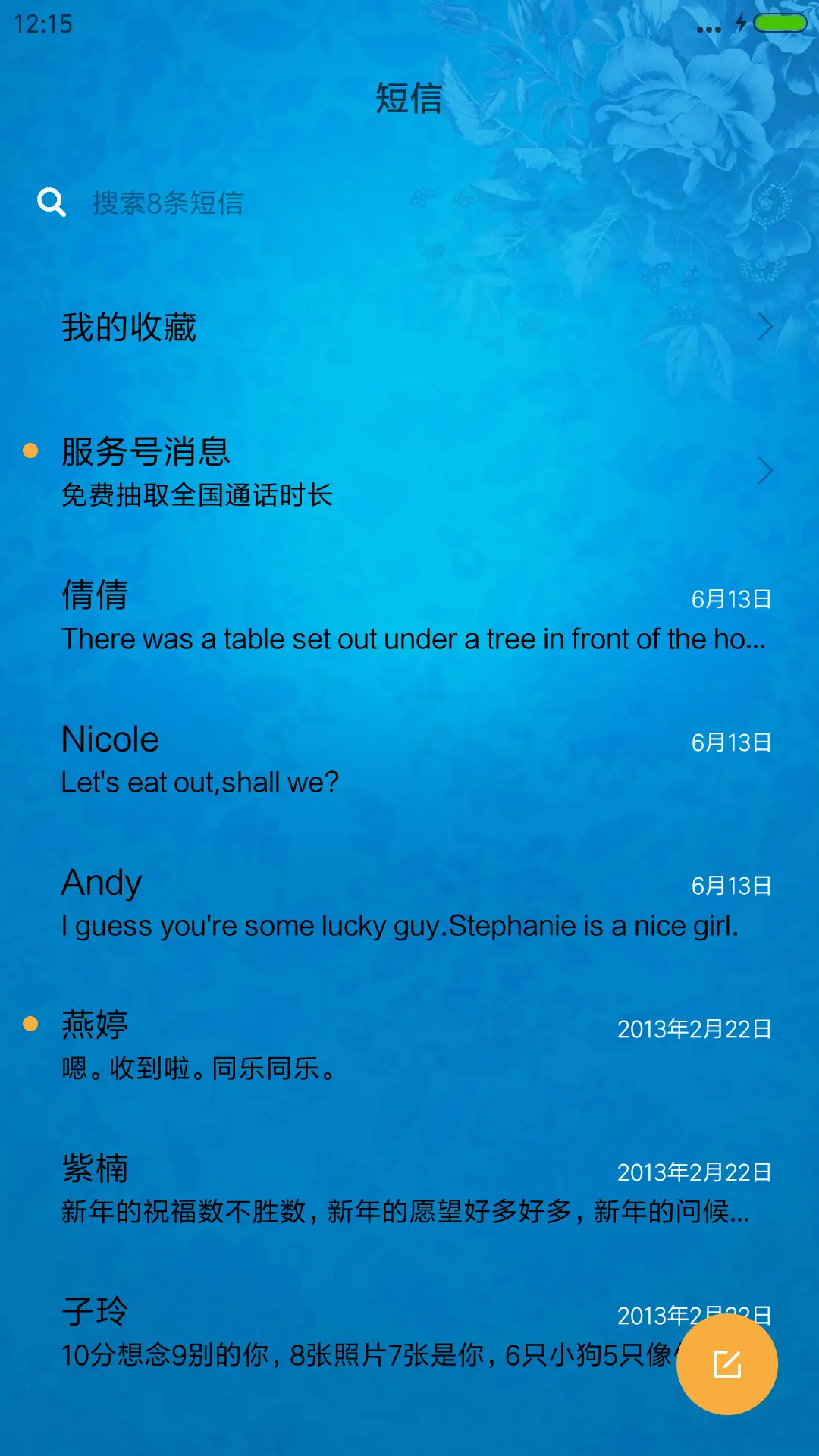Clear unread status on 服务号消息 conversation
This screenshot has height=1456, width=819.
click(x=30, y=451)
